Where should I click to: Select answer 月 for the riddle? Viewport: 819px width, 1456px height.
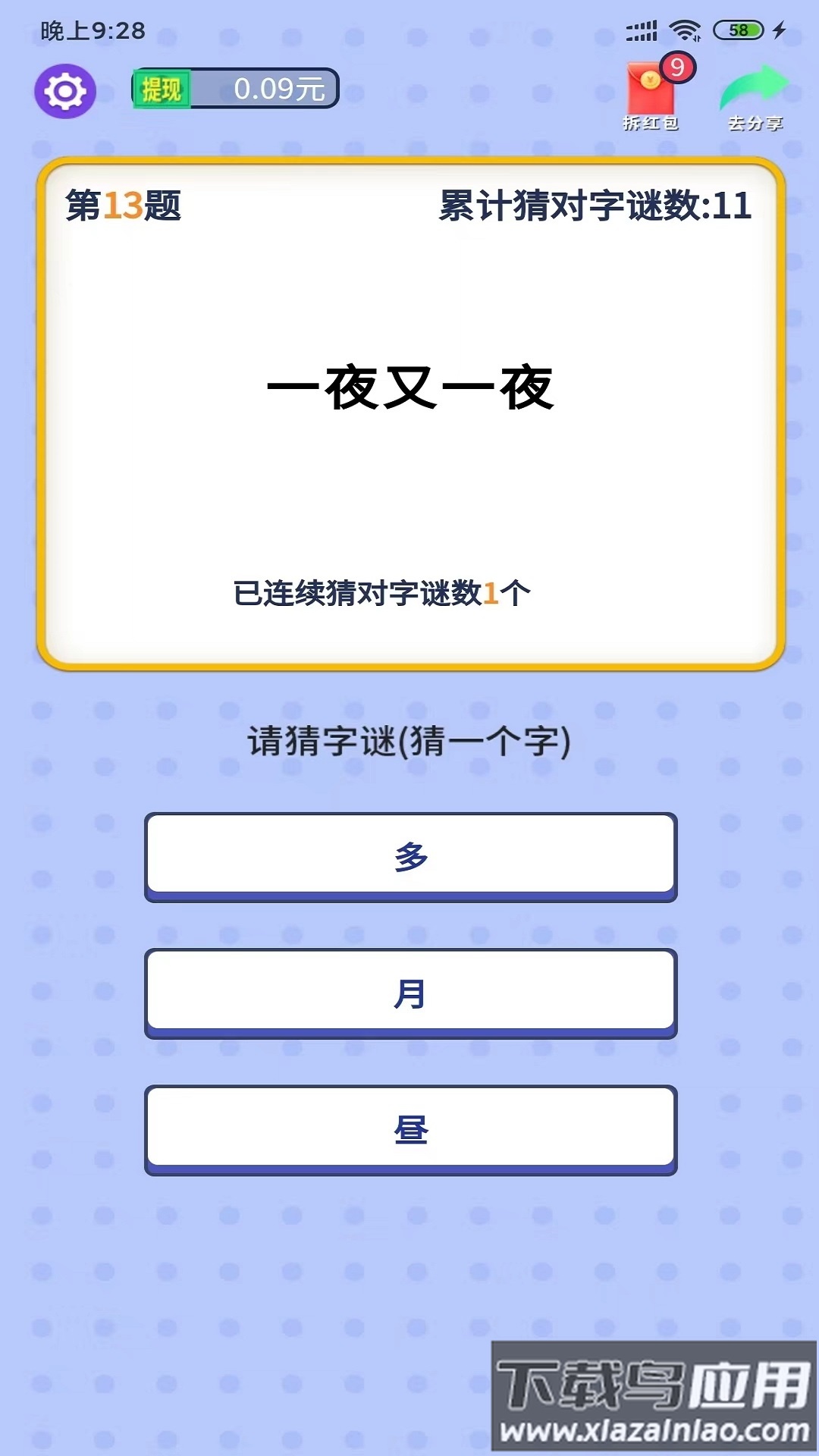click(409, 992)
